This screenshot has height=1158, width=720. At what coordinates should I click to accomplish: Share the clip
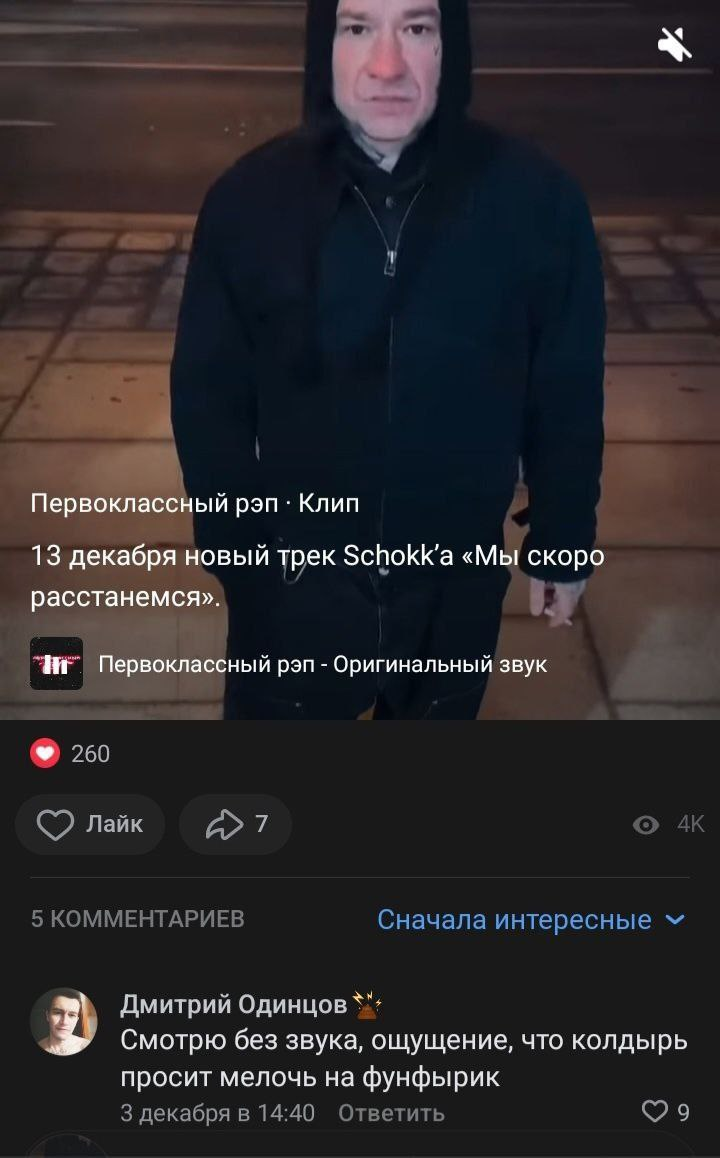pyautogui.click(x=235, y=824)
